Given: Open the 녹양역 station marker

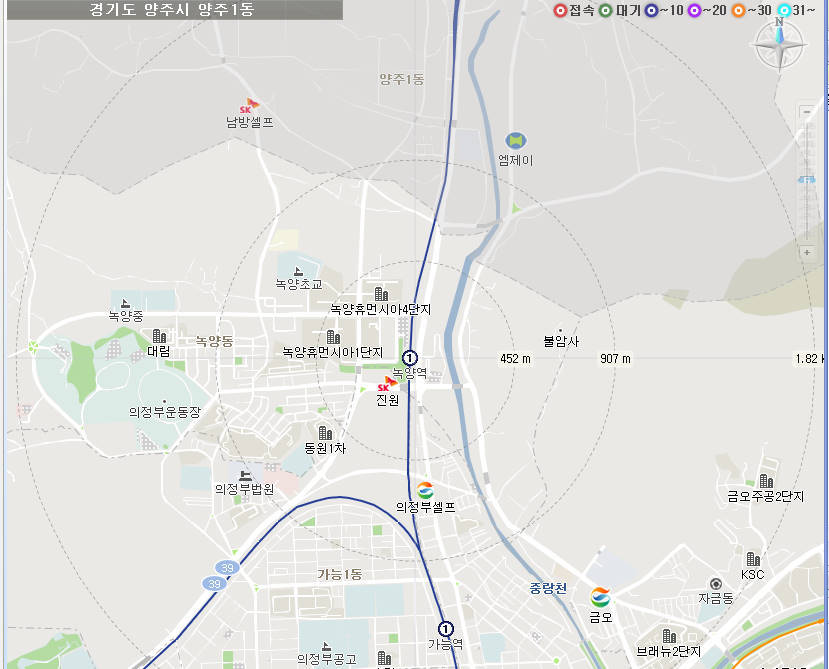Looking at the screenshot, I should point(410,358).
